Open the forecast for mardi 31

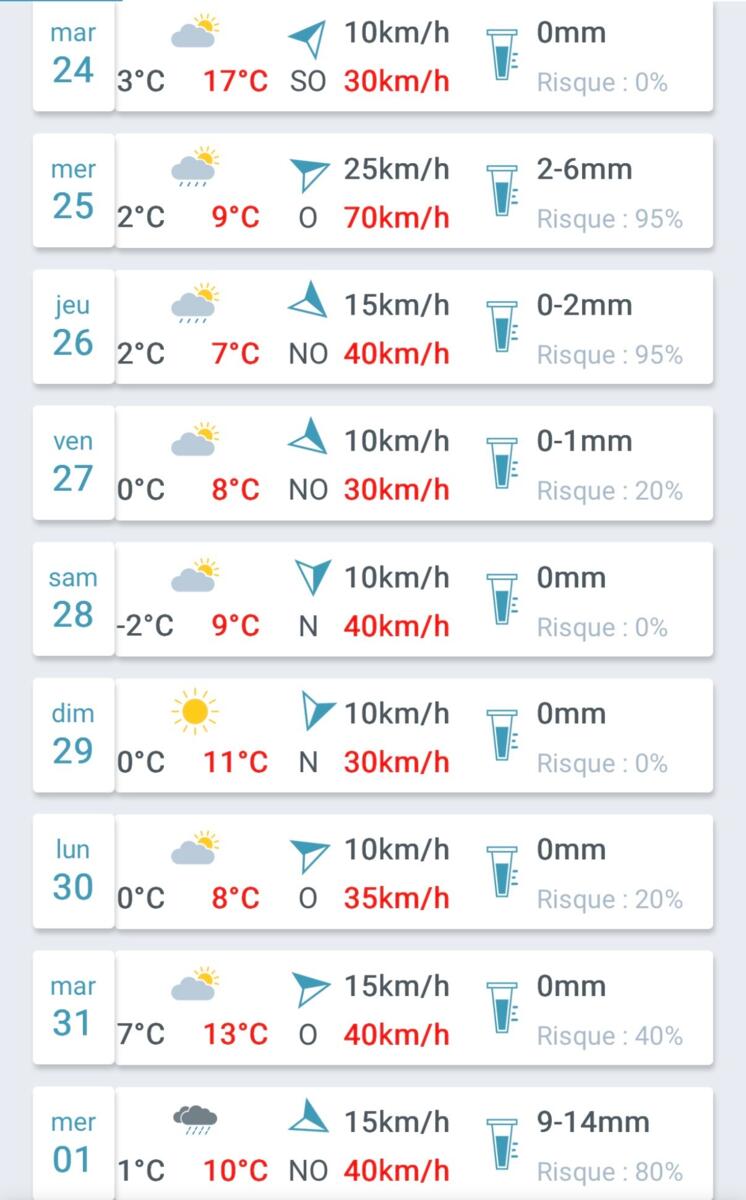pos(372,1007)
